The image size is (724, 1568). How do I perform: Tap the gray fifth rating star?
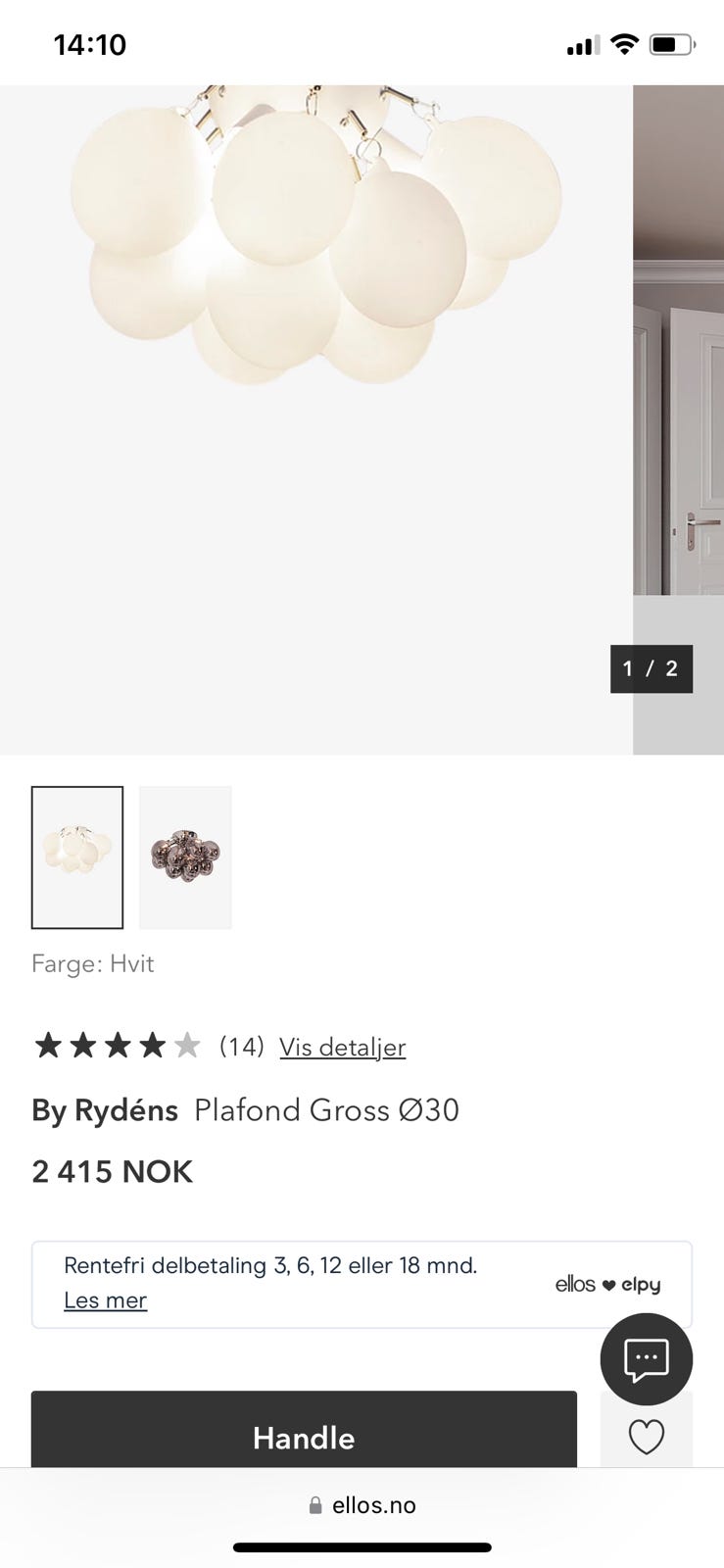(184, 1045)
